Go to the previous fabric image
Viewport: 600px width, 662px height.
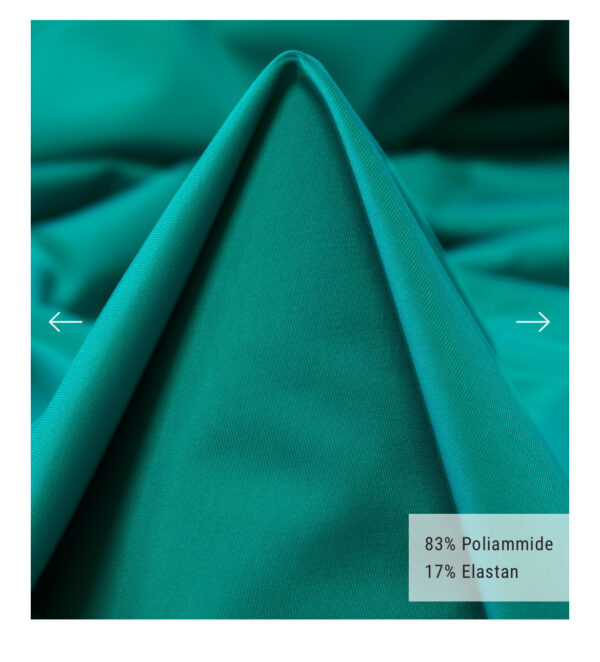click(x=66, y=322)
